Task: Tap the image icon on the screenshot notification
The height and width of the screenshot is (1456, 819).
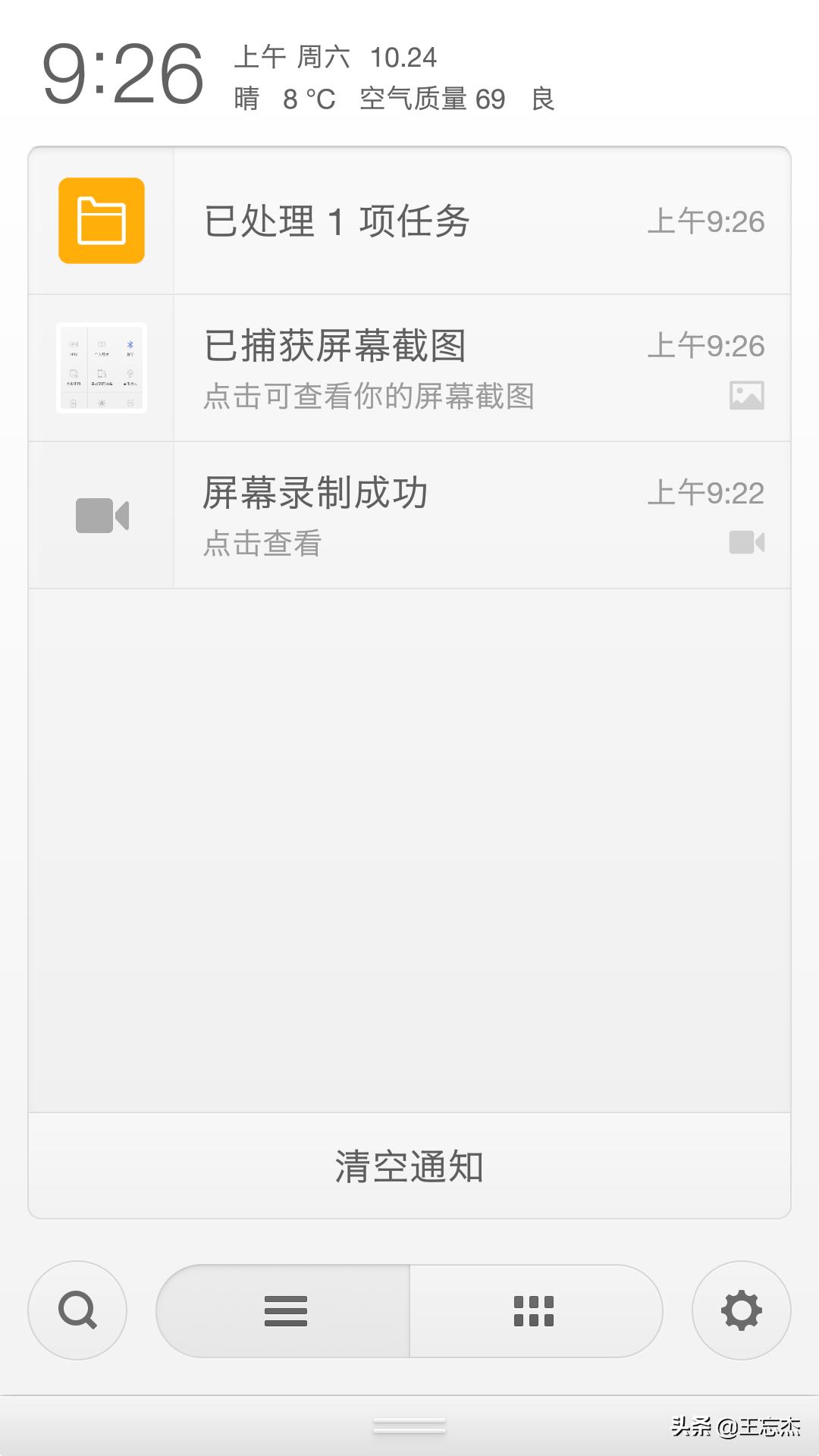Action: (x=746, y=394)
